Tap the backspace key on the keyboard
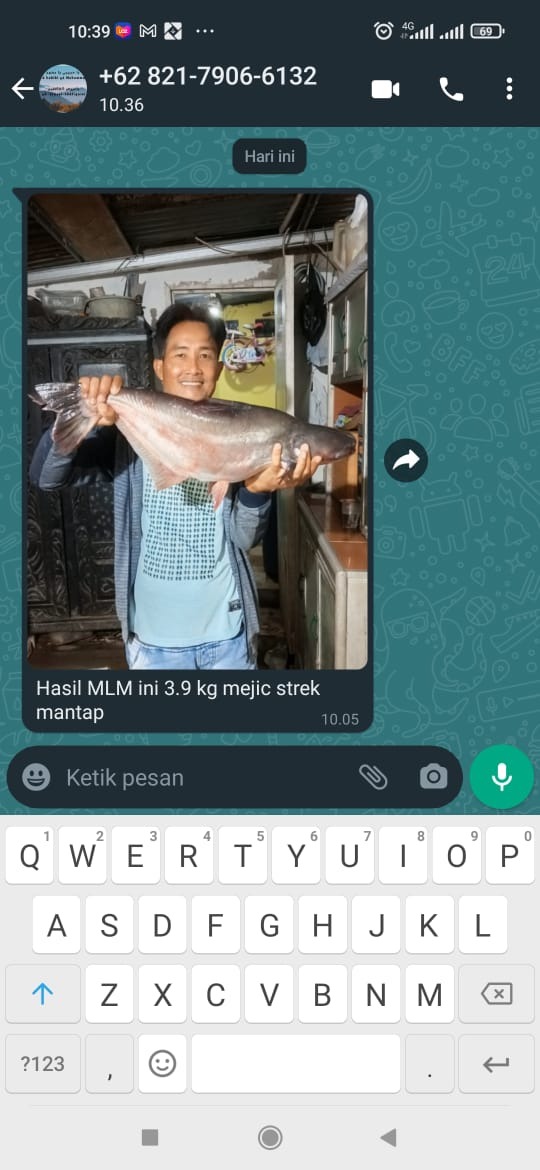This screenshot has height=1170, width=540. coord(496,994)
